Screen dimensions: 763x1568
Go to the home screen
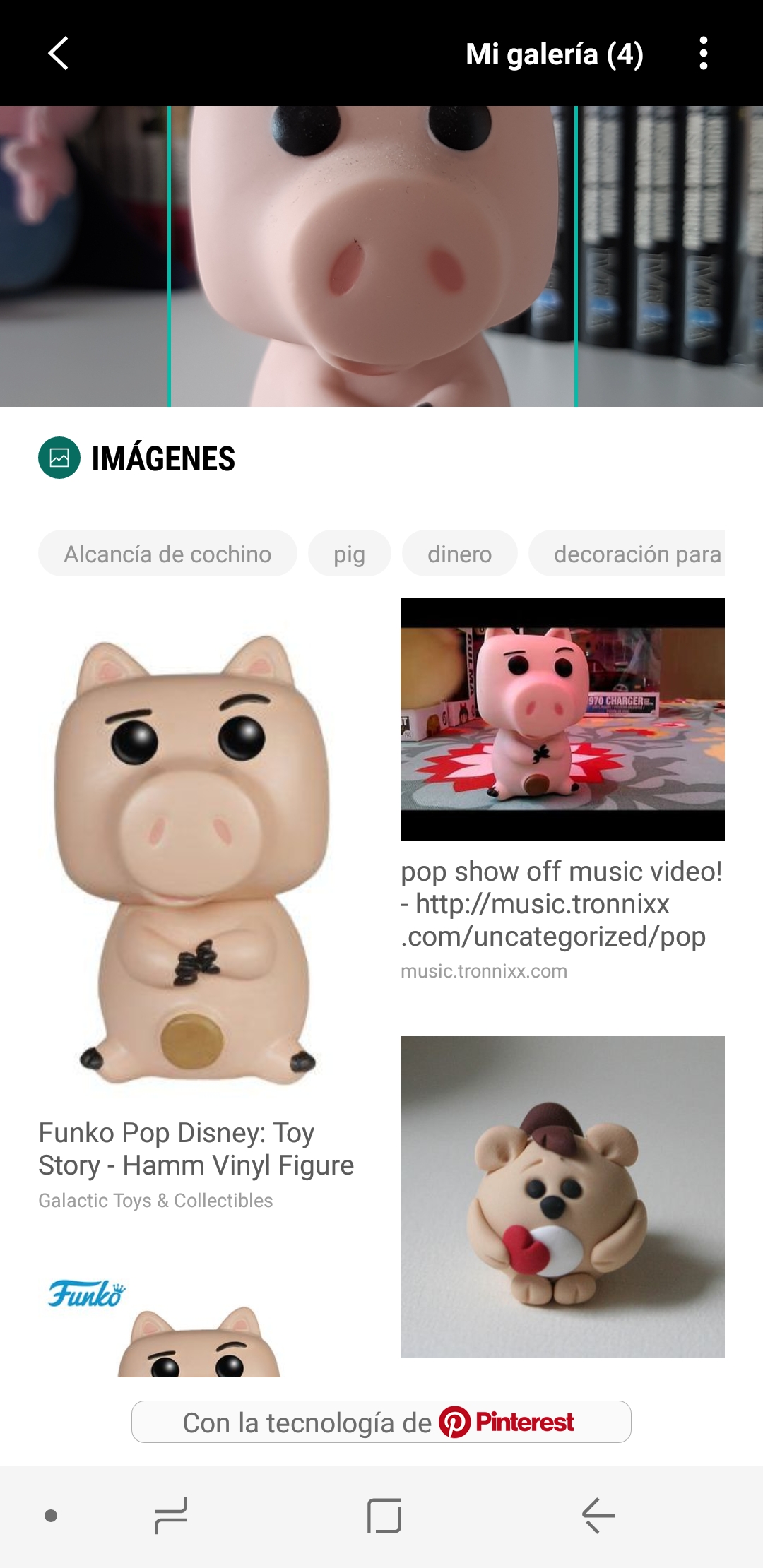[x=384, y=1516]
